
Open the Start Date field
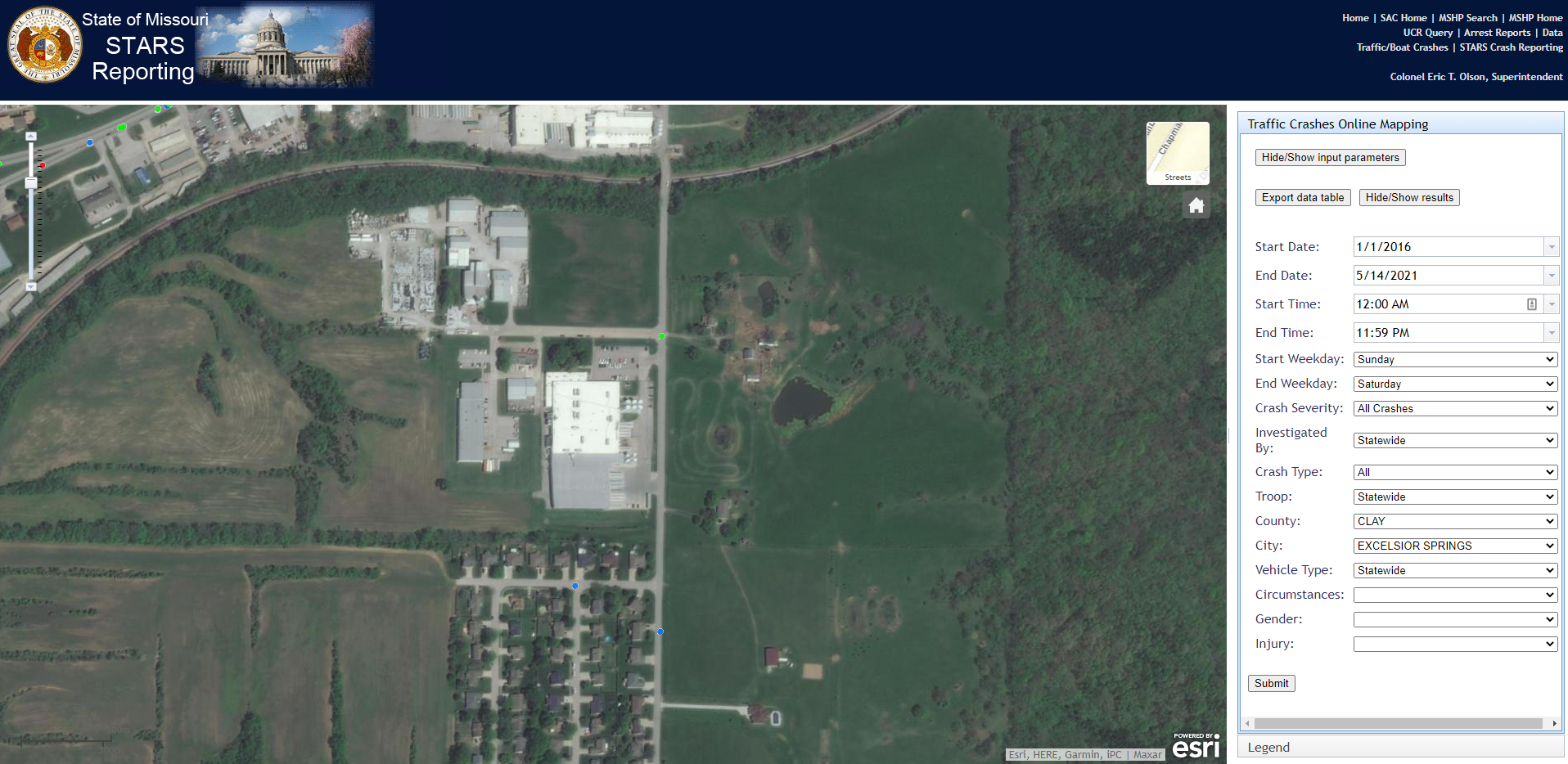pyautogui.click(x=1447, y=247)
